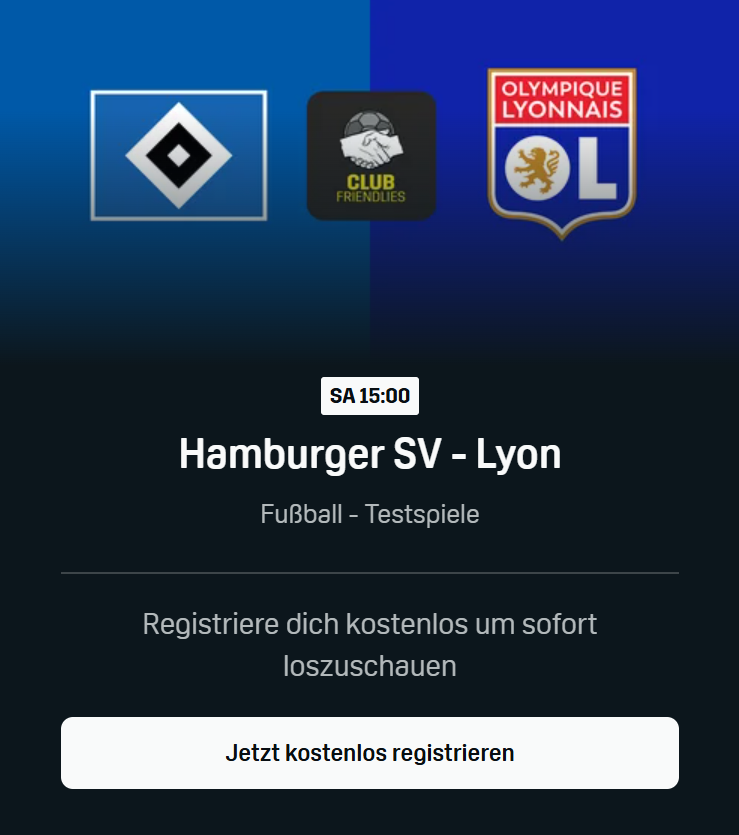Select the CLUB FRIENDLIES text on the badge
This screenshot has height=835, width=739.
coord(371,188)
